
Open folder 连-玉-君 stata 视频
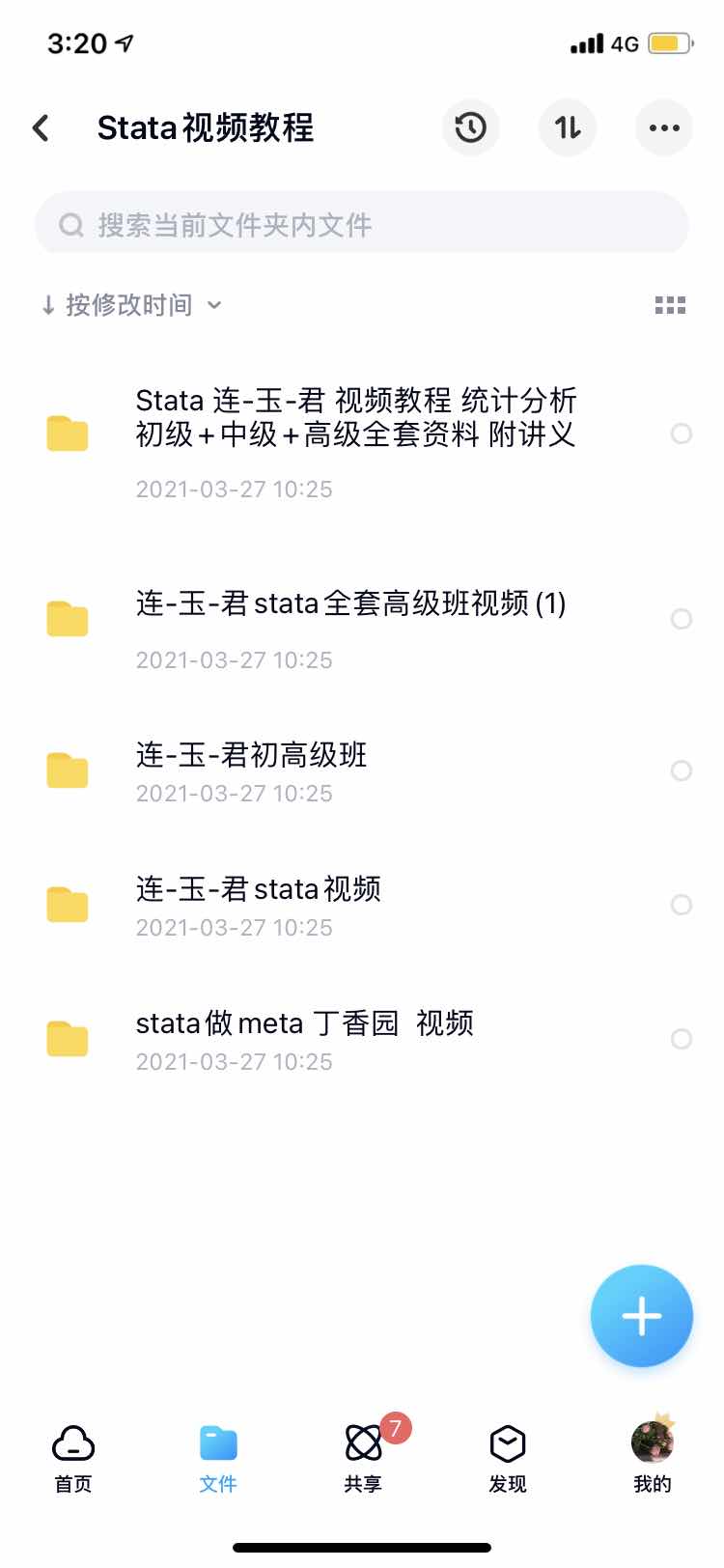point(258,889)
